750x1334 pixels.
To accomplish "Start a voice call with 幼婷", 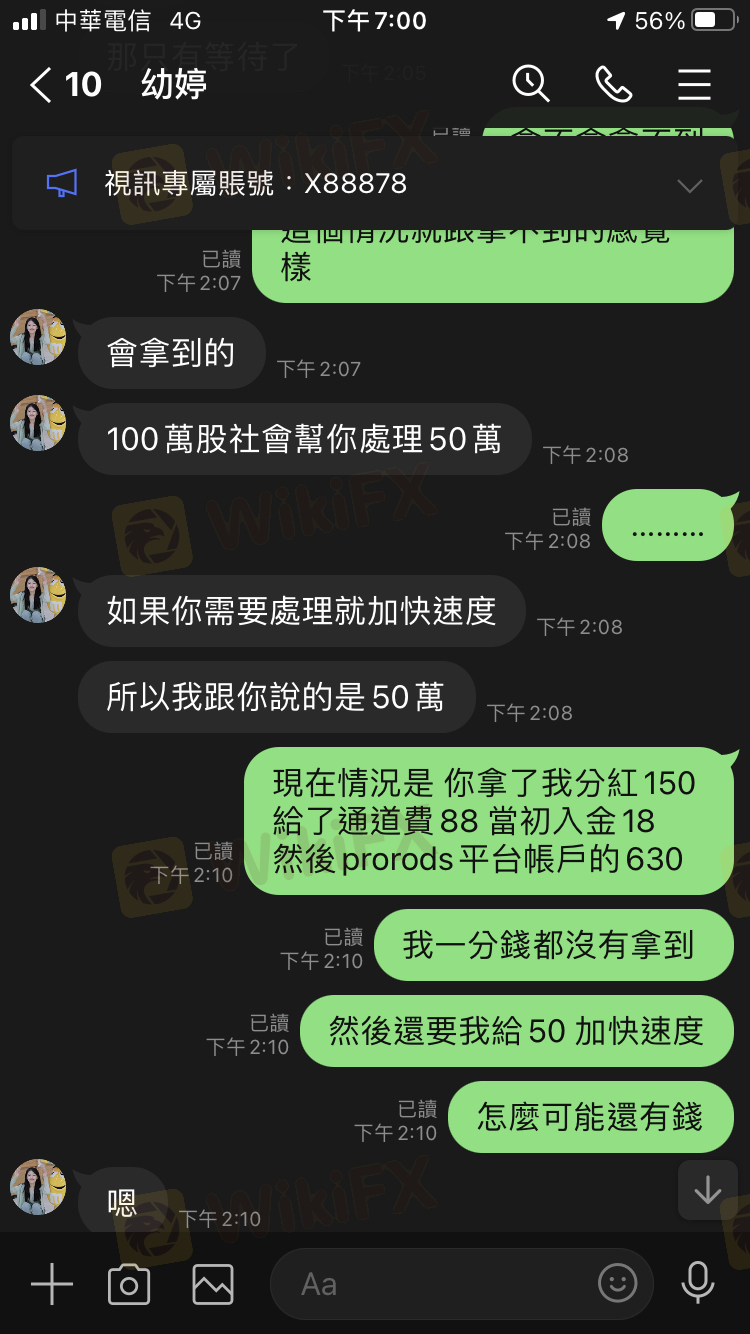I will 612,84.
